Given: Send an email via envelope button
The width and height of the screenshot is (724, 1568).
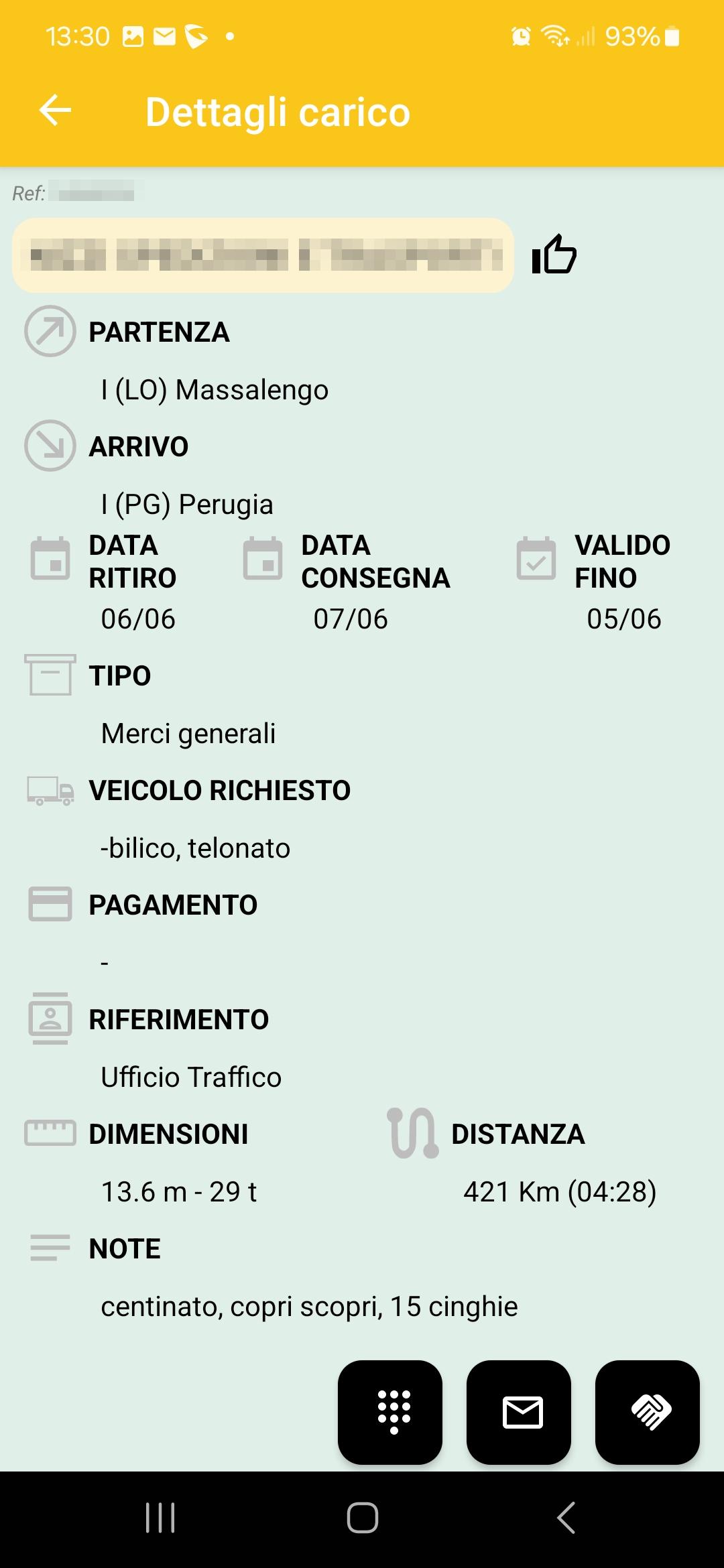Looking at the screenshot, I should (519, 1412).
